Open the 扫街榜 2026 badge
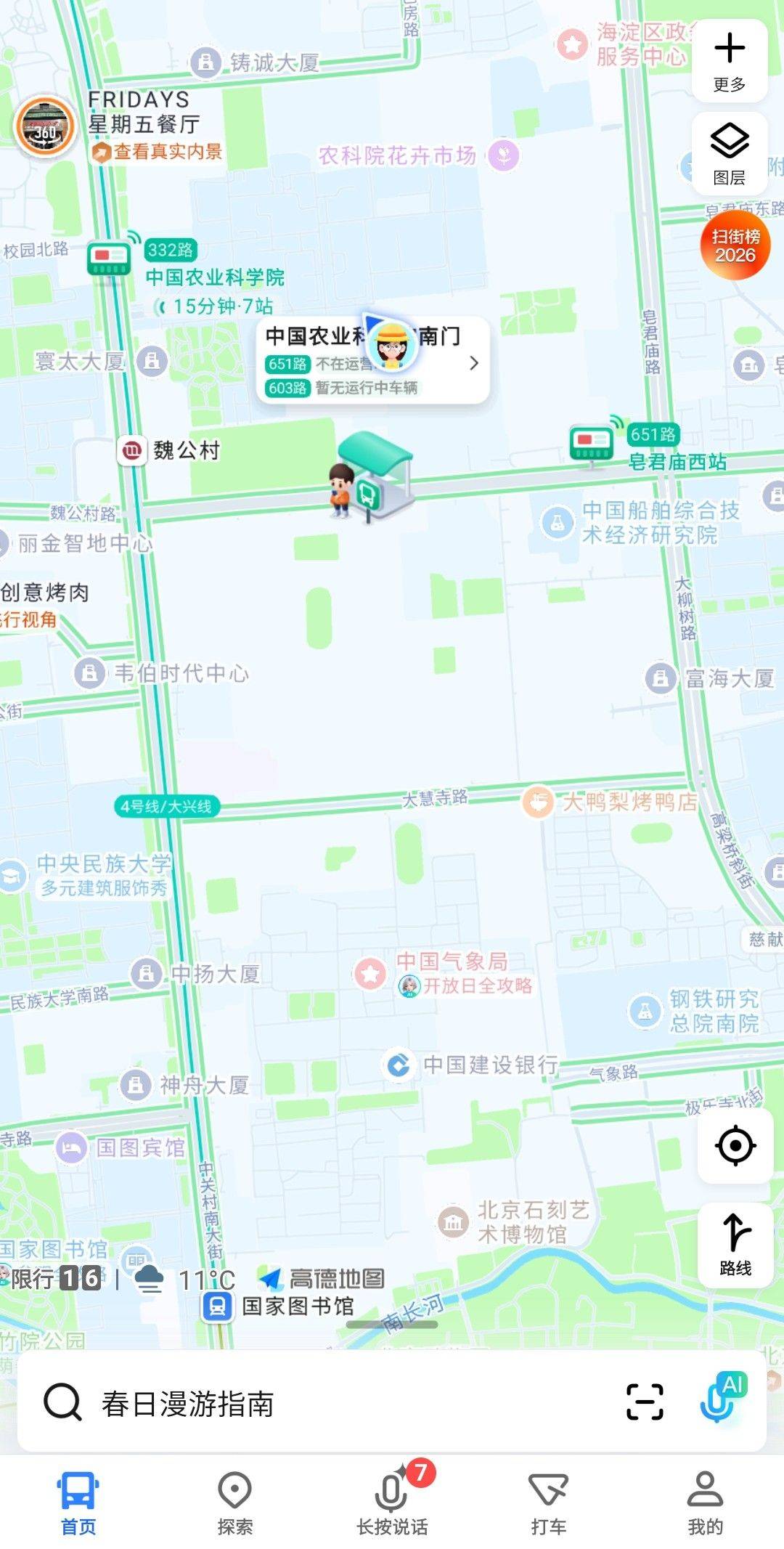 [x=735, y=245]
